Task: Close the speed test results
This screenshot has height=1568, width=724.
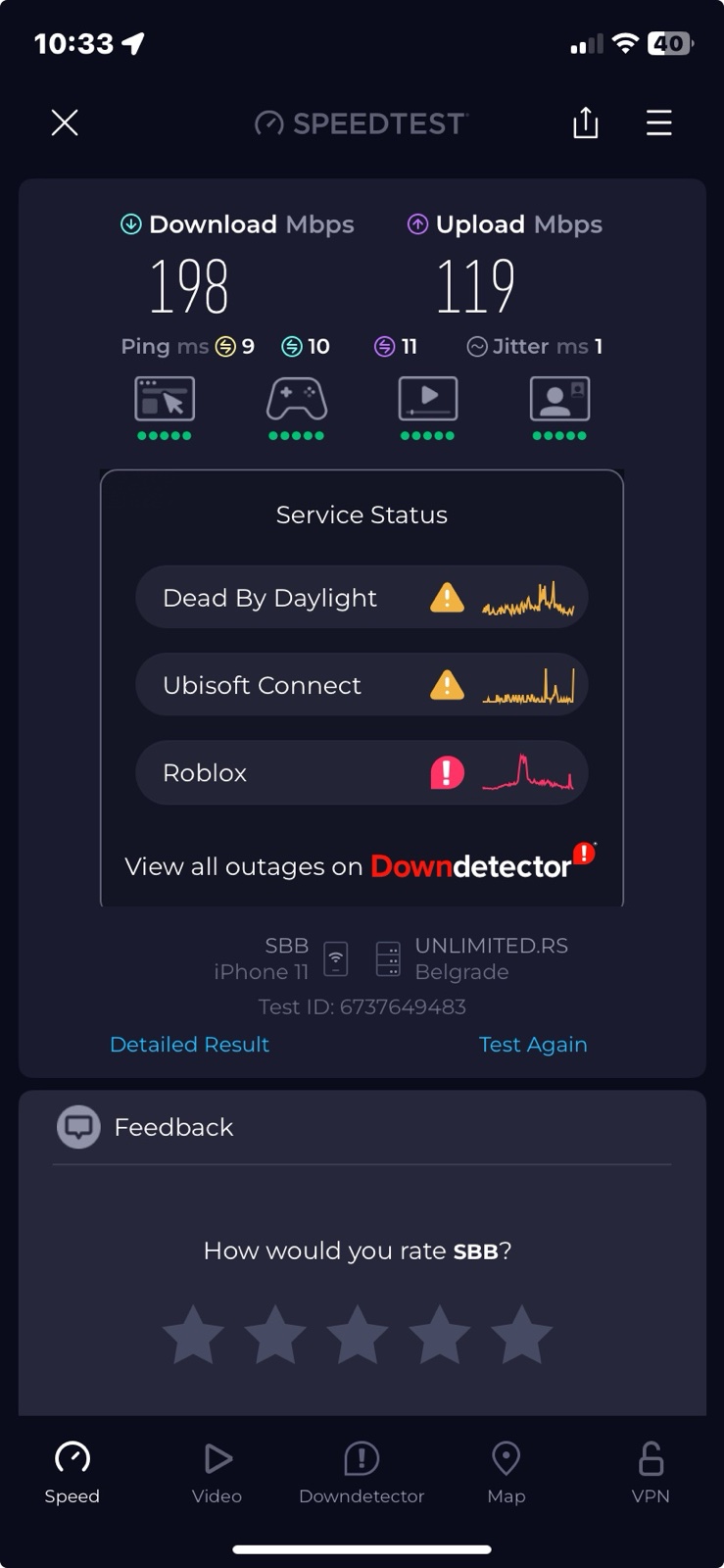Action: point(65,122)
